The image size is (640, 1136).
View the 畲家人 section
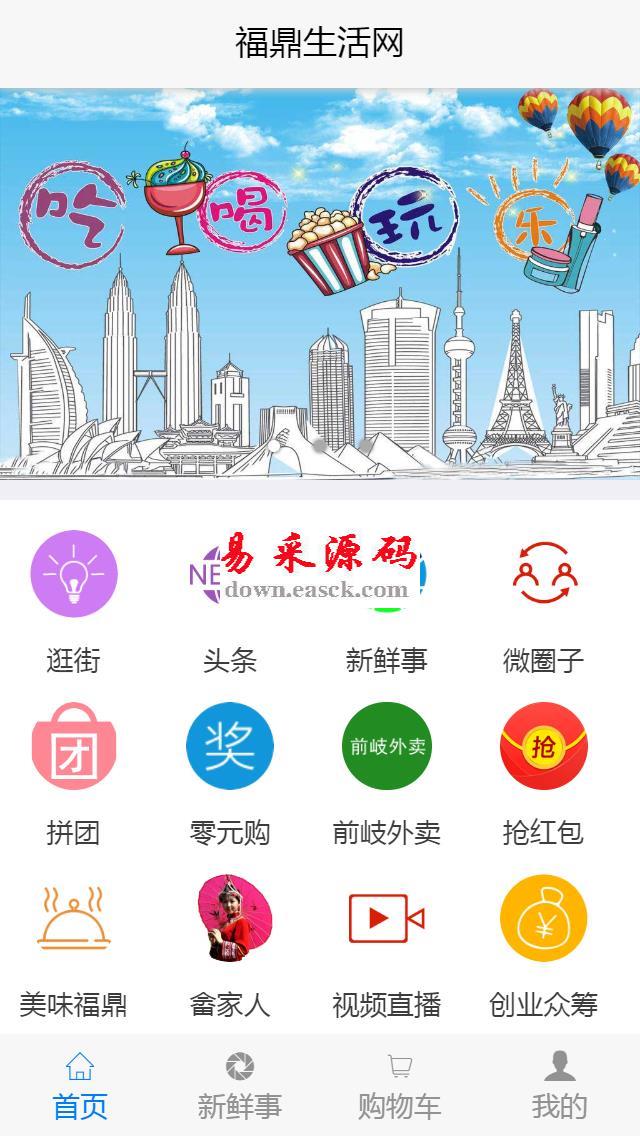pos(230,919)
